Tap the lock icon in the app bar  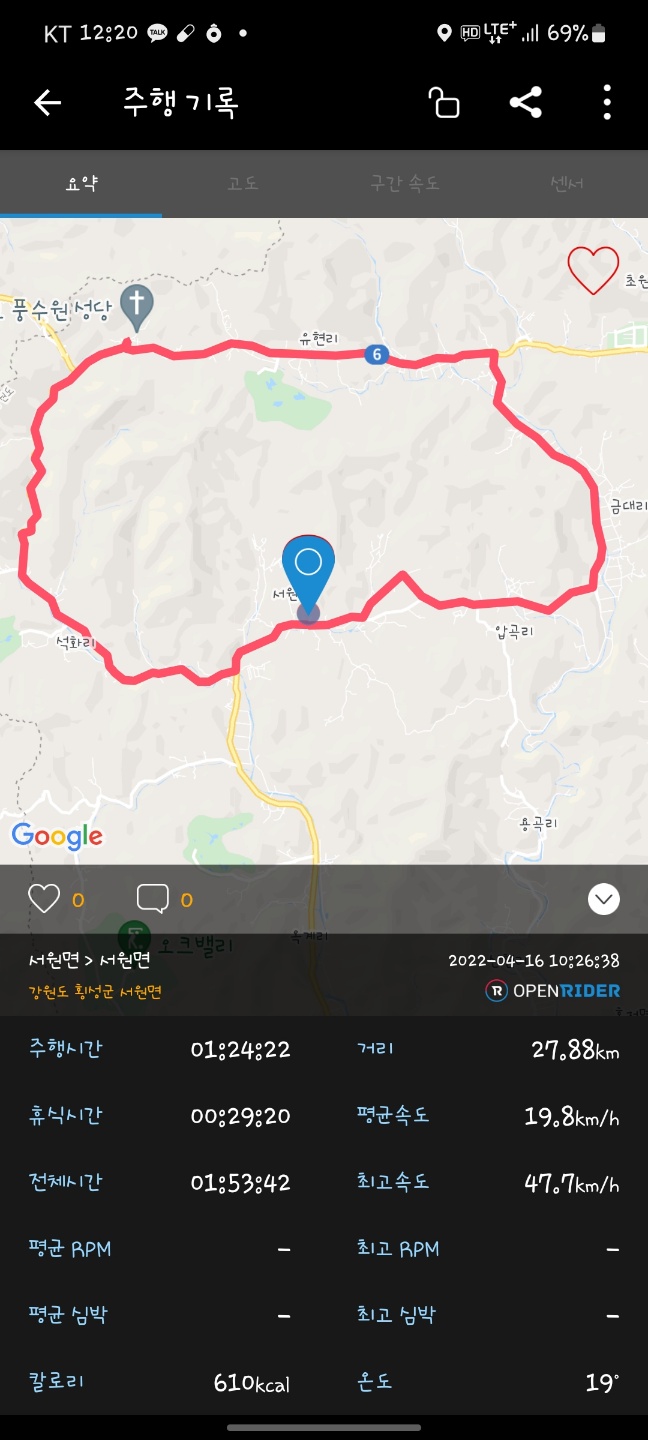coord(444,102)
